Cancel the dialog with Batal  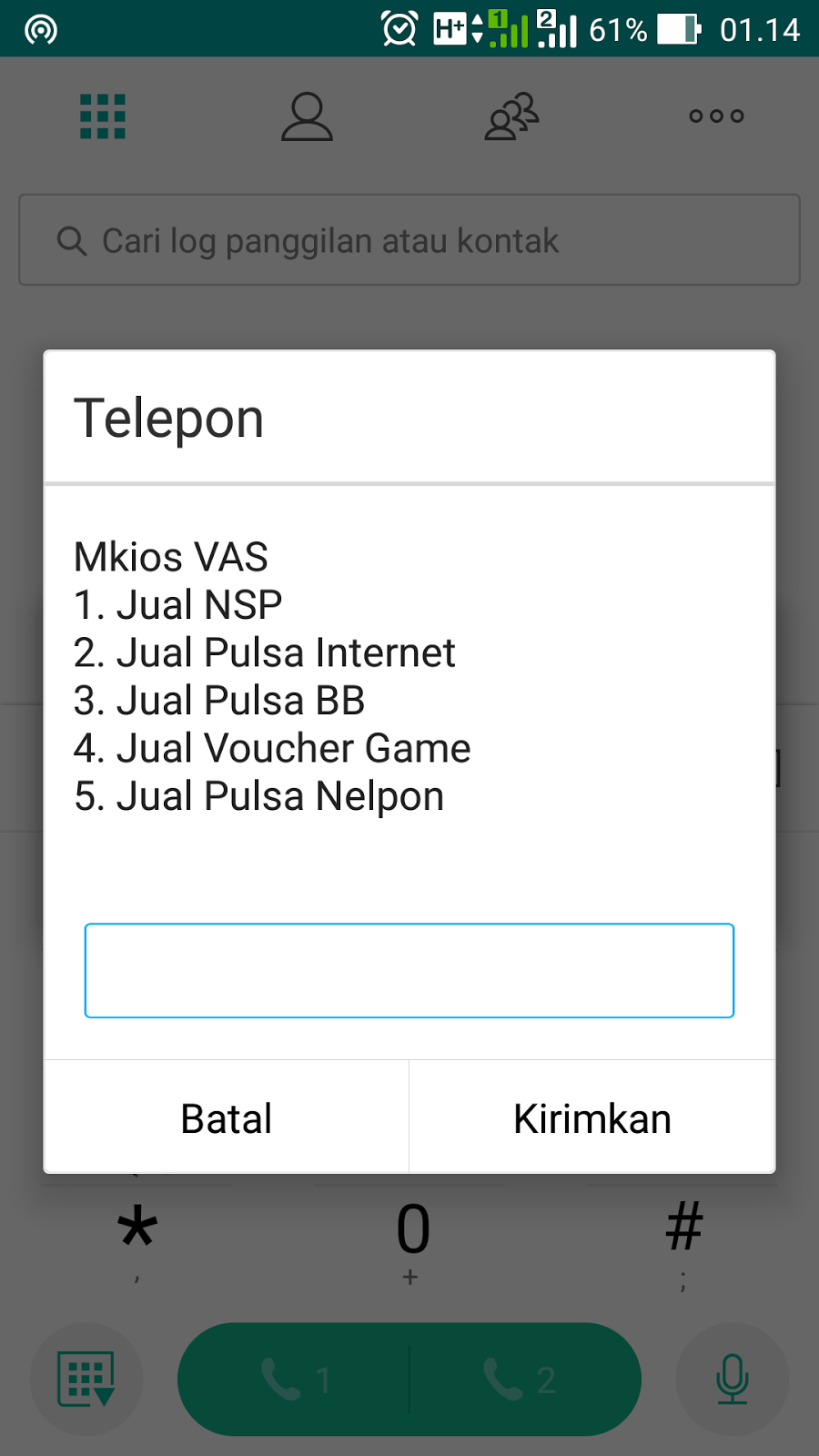[227, 1118]
